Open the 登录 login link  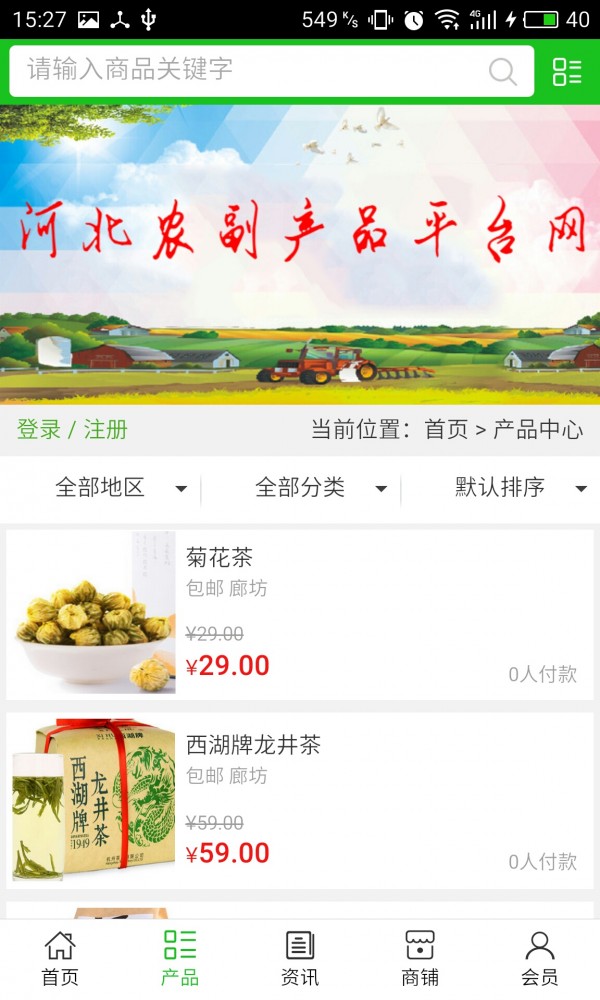pyautogui.click(x=39, y=430)
